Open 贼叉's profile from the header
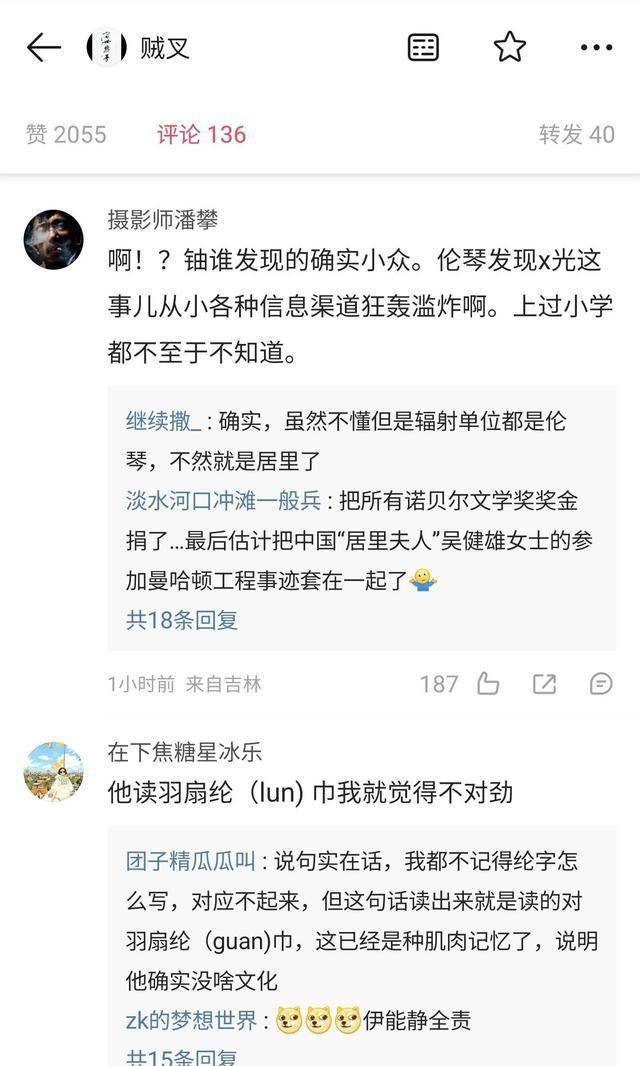This screenshot has width=640, height=1066. [165, 47]
